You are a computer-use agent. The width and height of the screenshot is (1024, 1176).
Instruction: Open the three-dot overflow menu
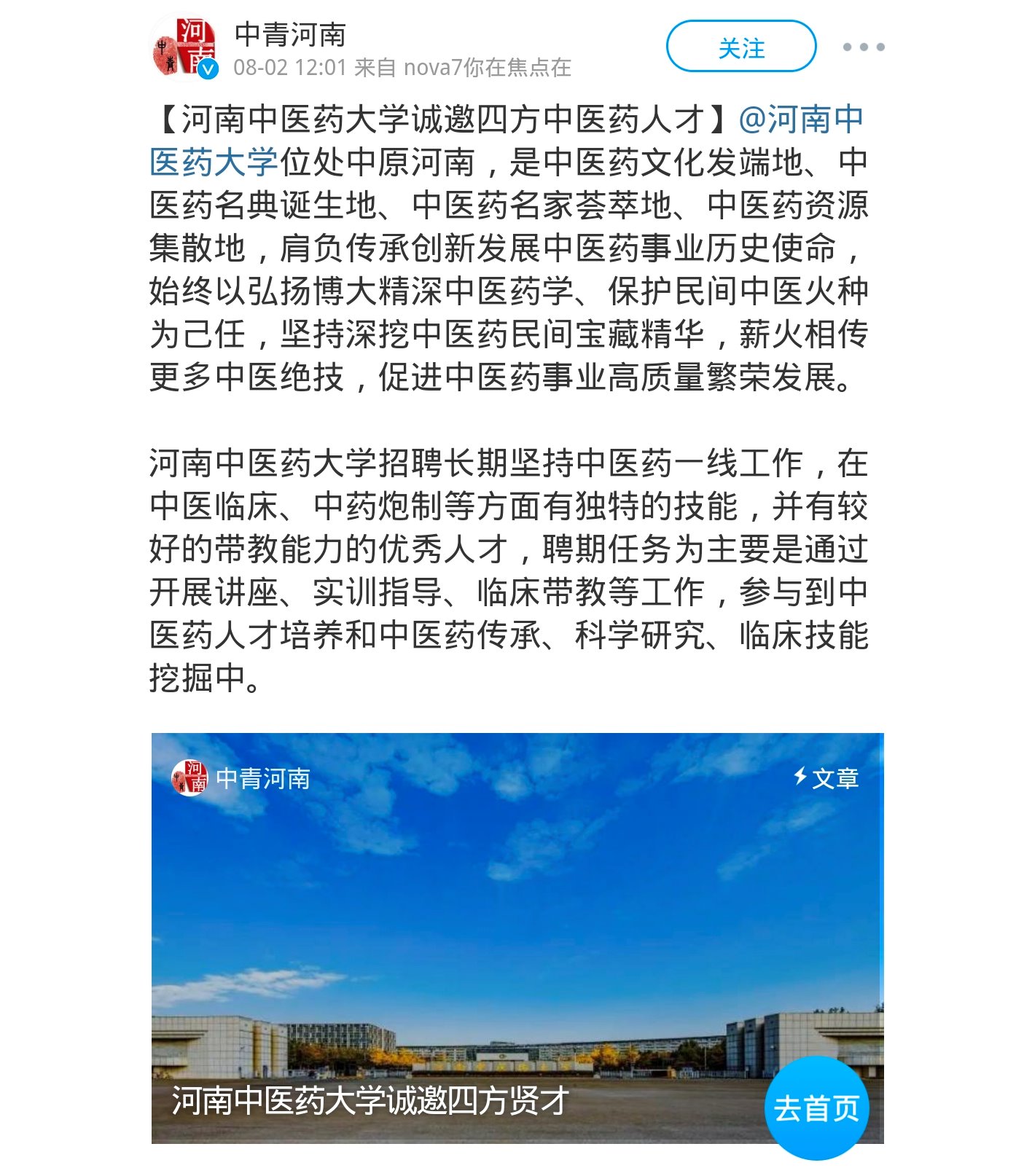coord(863,47)
